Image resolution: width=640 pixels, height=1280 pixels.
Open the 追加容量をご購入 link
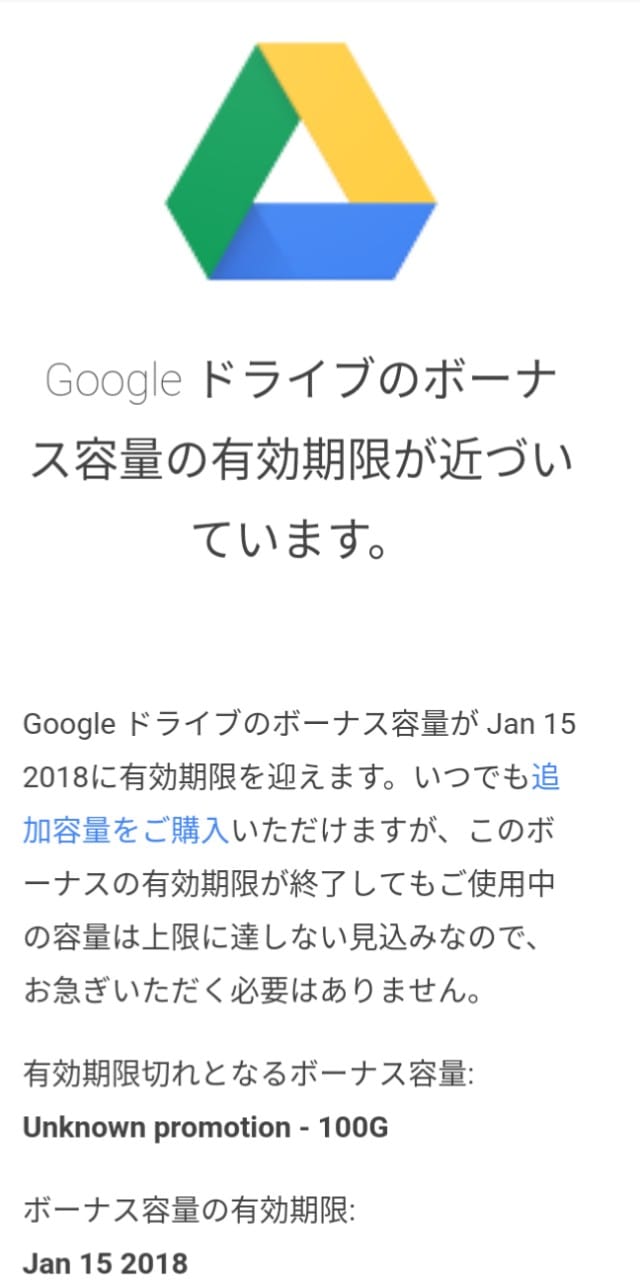tap(127, 830)
